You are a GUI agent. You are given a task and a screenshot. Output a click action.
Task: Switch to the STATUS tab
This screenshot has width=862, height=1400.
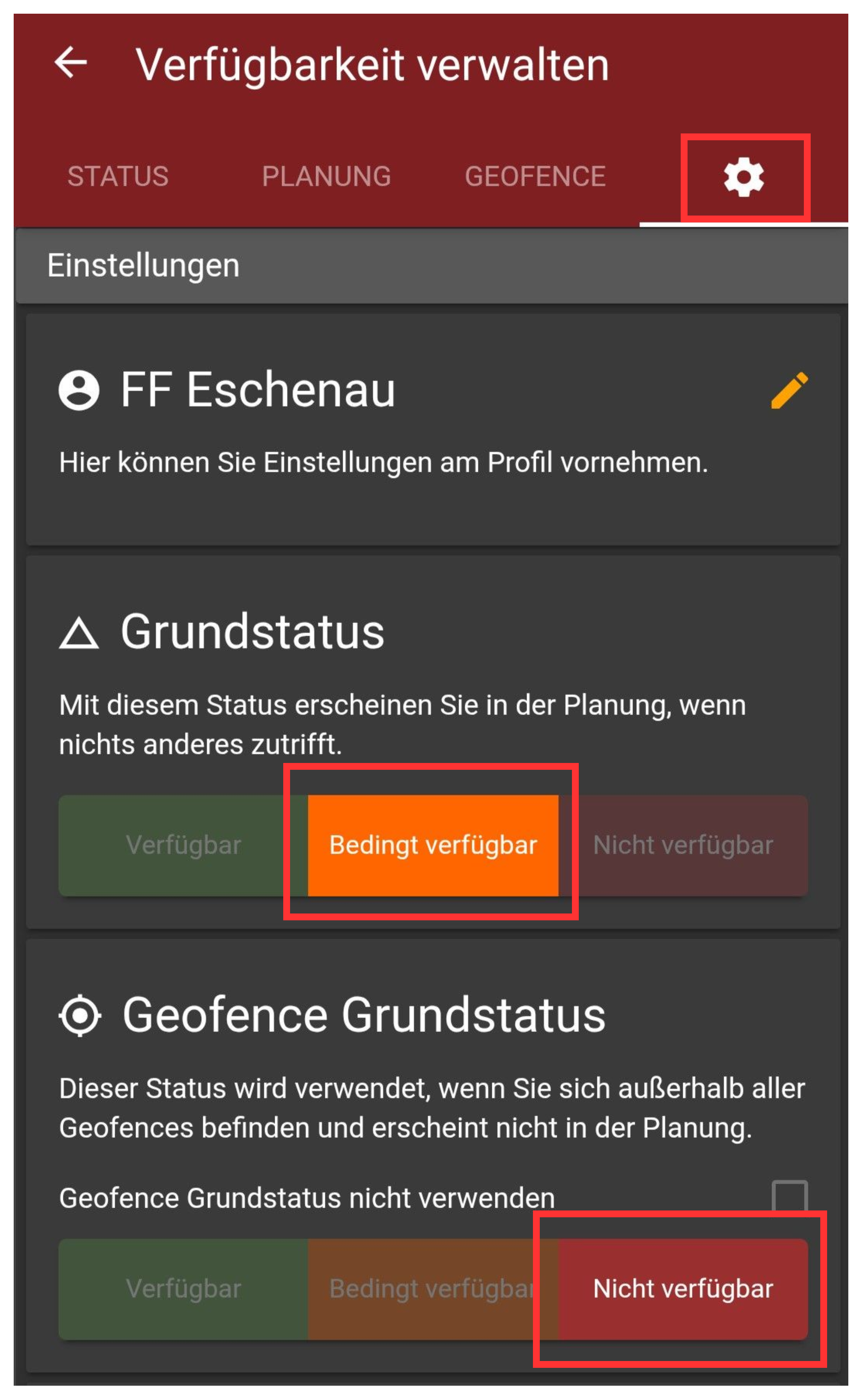click(118, 176)
